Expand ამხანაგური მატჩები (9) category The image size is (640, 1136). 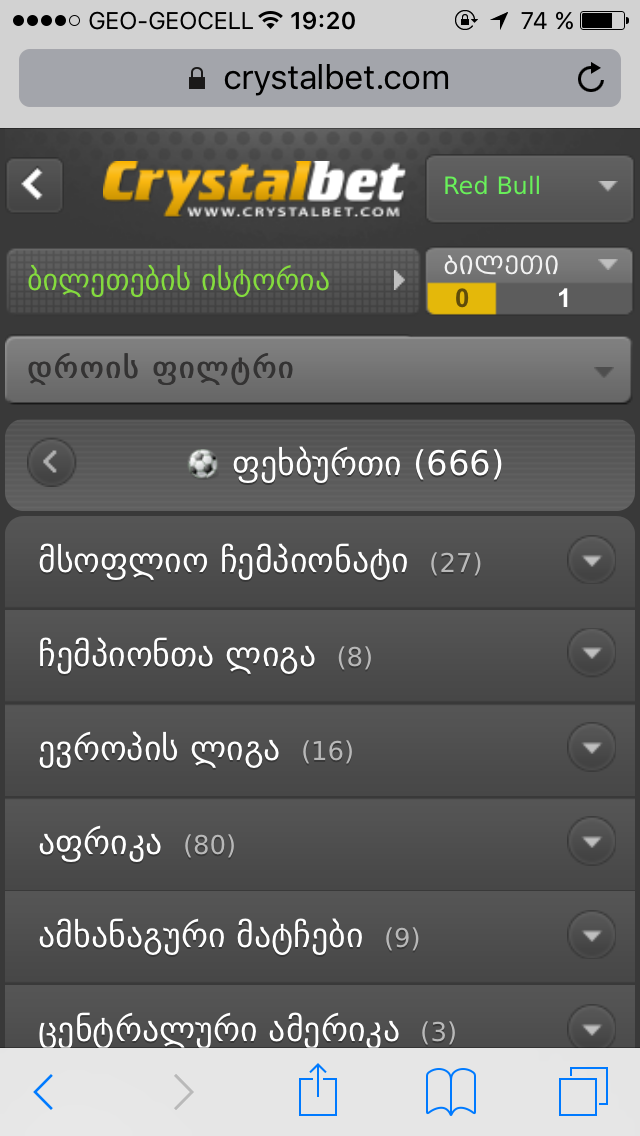click(x=591, y=936)
